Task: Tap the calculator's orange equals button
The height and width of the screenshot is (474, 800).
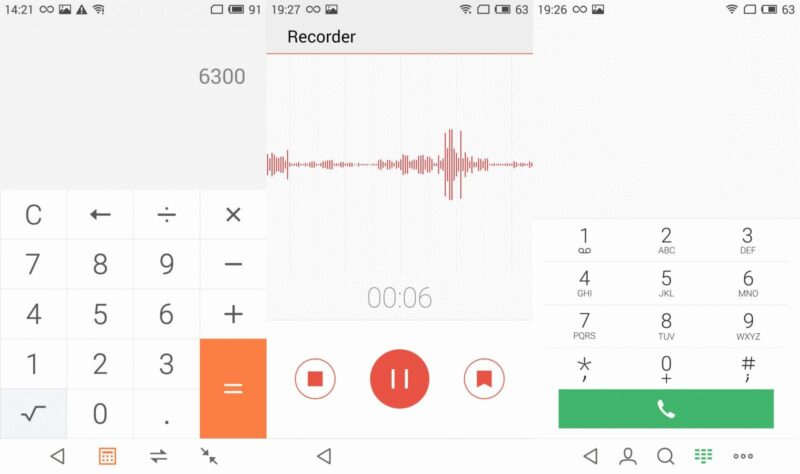Action: (x=233, y=388)
